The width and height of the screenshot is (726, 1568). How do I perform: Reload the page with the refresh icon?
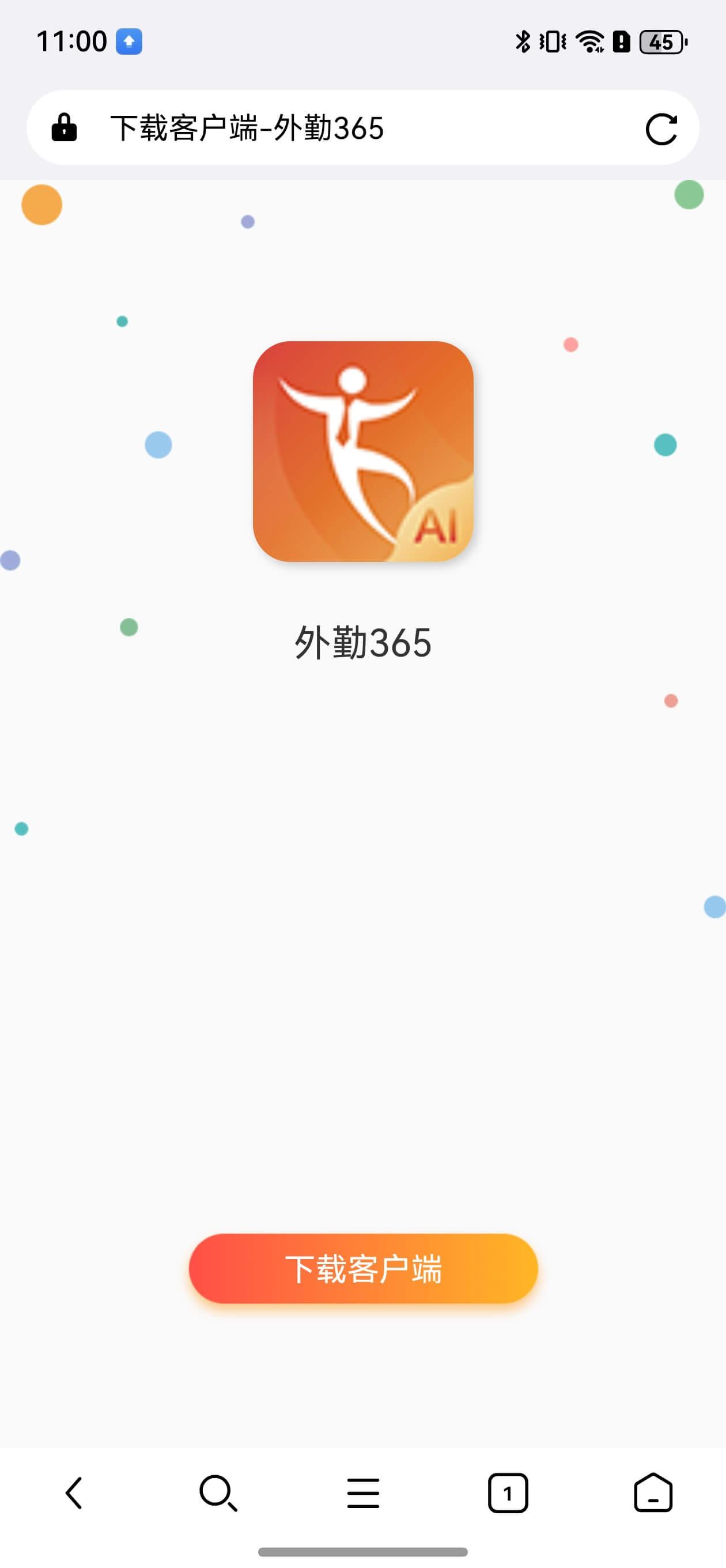coord(661,129)
